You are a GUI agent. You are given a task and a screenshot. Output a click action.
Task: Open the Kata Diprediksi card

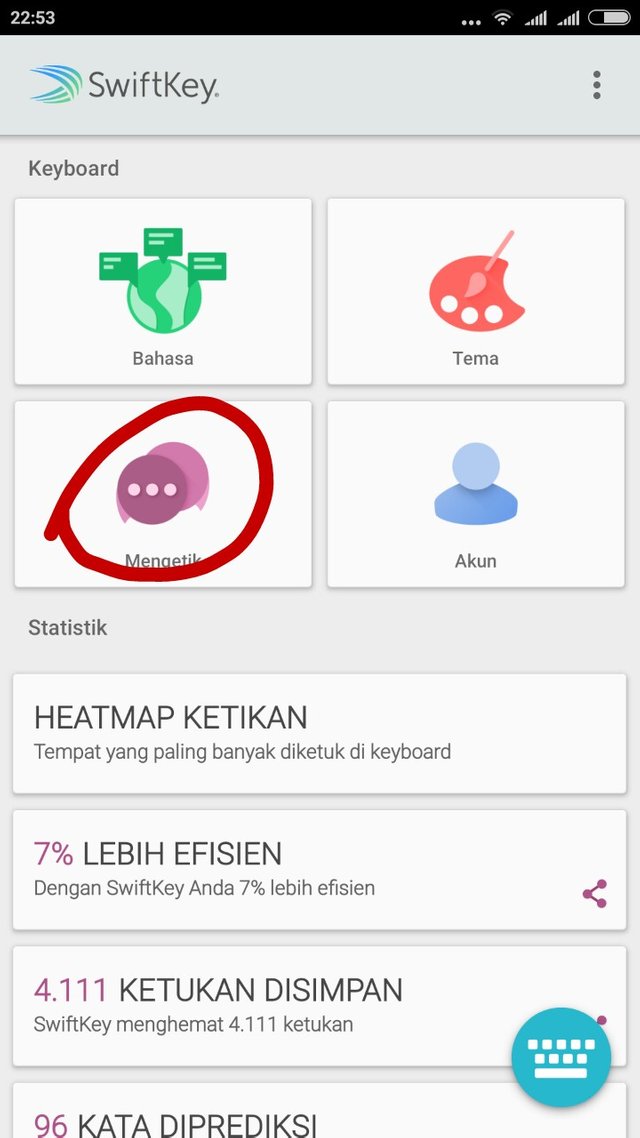coord(319,1110)
